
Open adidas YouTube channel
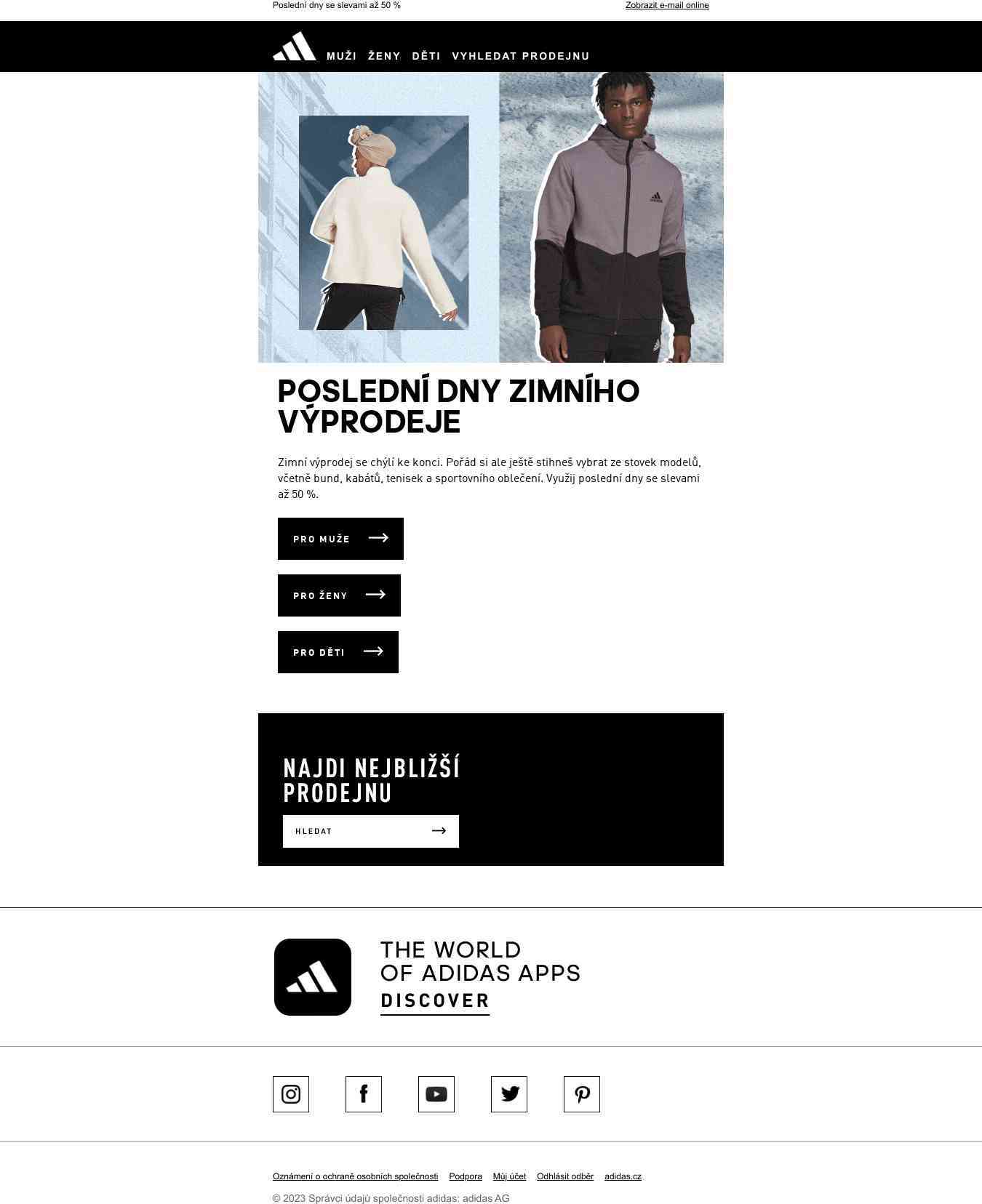(x=436, y=1094)
